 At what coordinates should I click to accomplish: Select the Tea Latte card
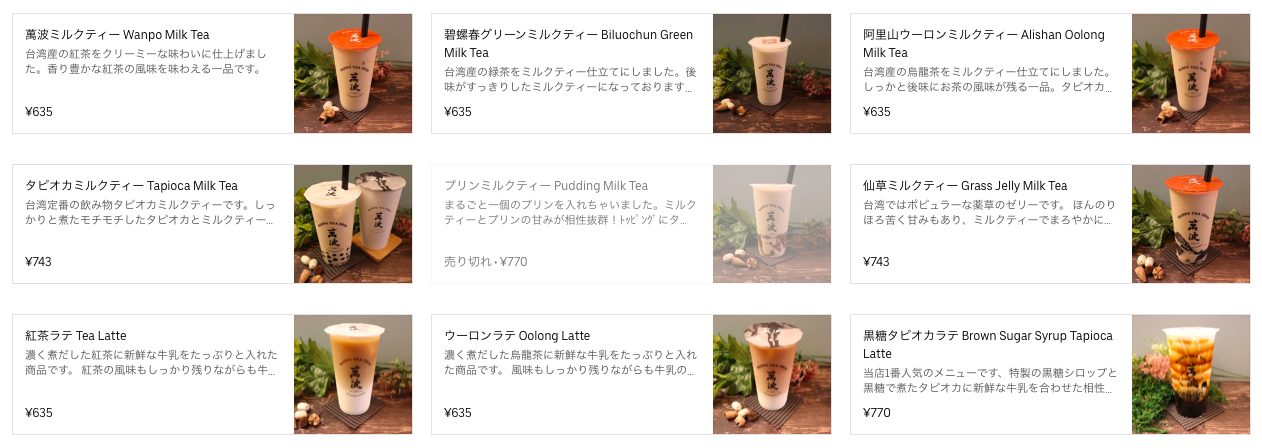tap(212, 374)
